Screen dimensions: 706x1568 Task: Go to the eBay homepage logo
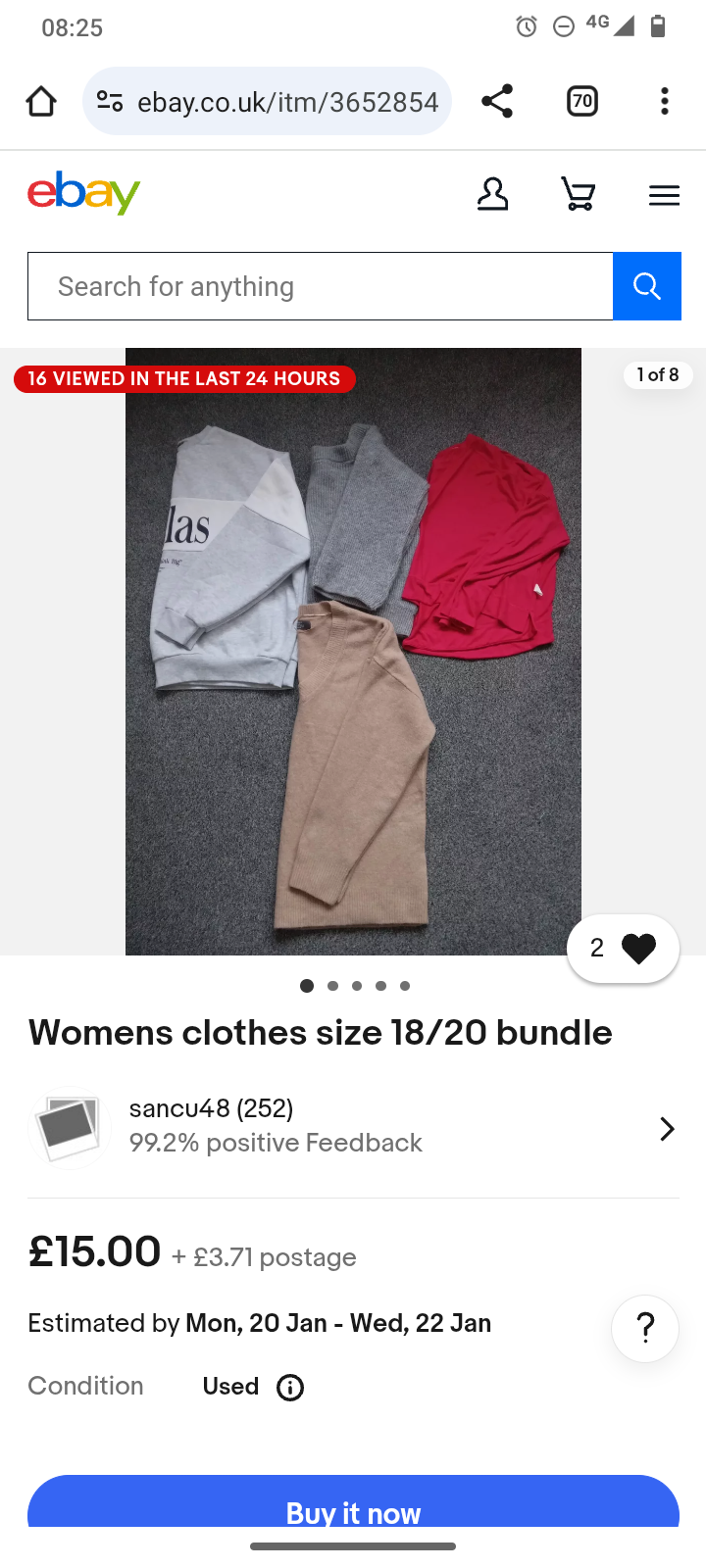pos(84,193)
